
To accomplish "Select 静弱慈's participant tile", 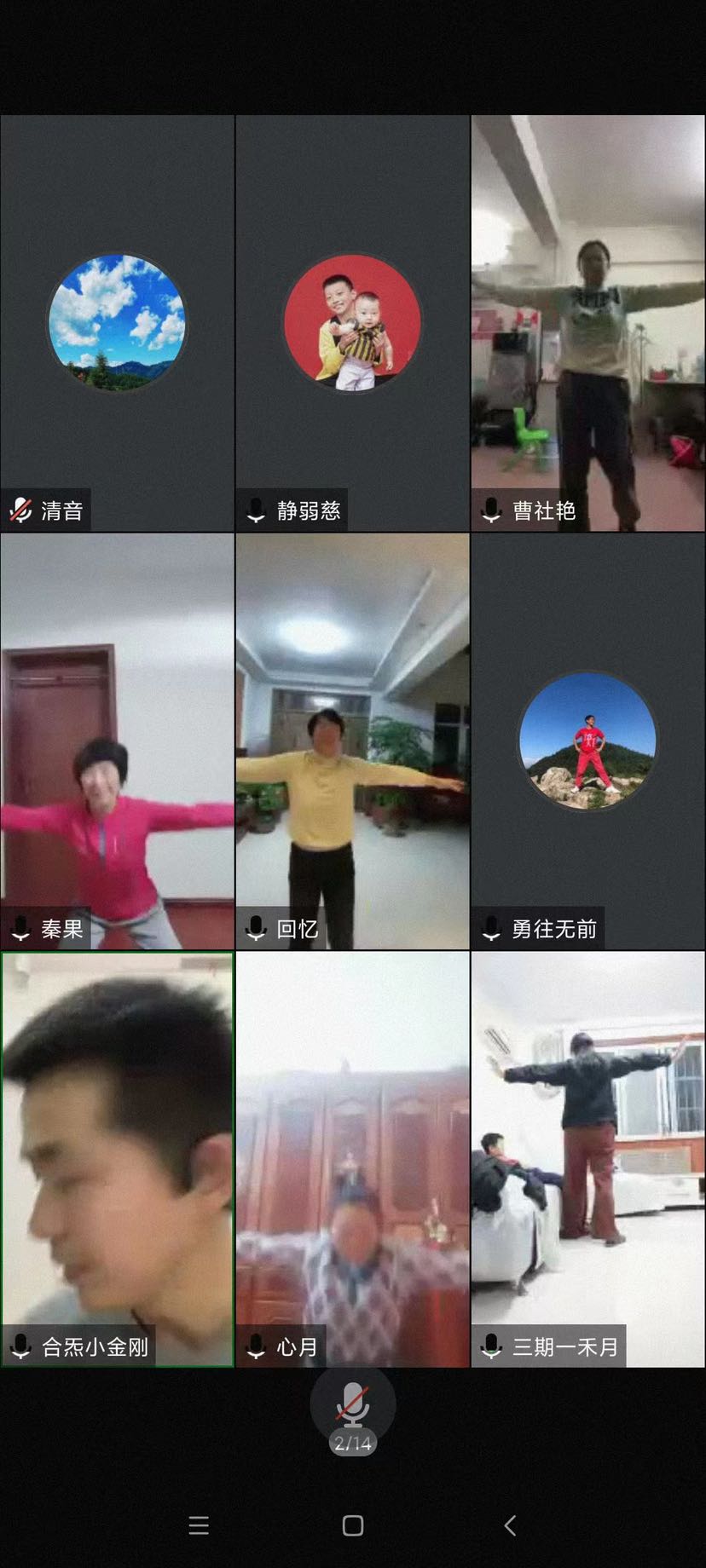I will point(352,324).
